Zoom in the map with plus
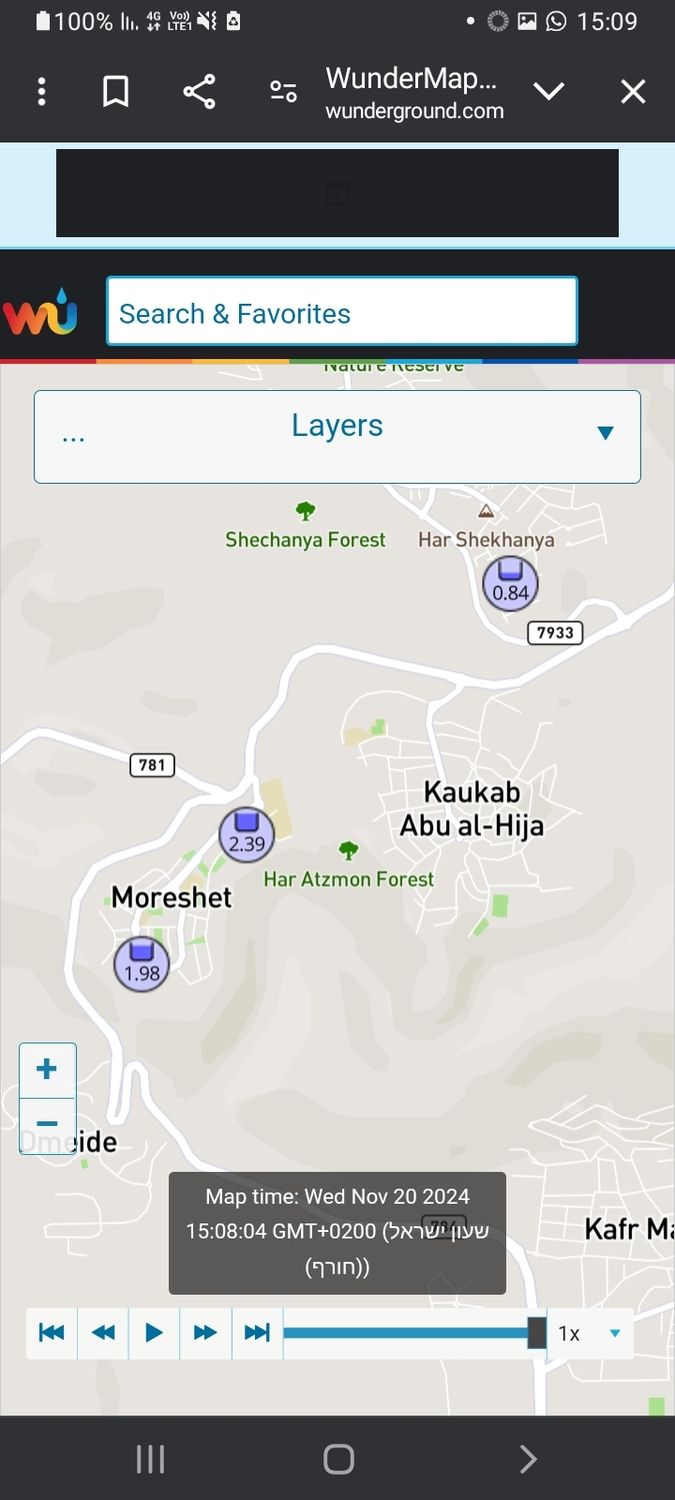This screenshot has height=1500, width=675. [x=47, y=1069]
